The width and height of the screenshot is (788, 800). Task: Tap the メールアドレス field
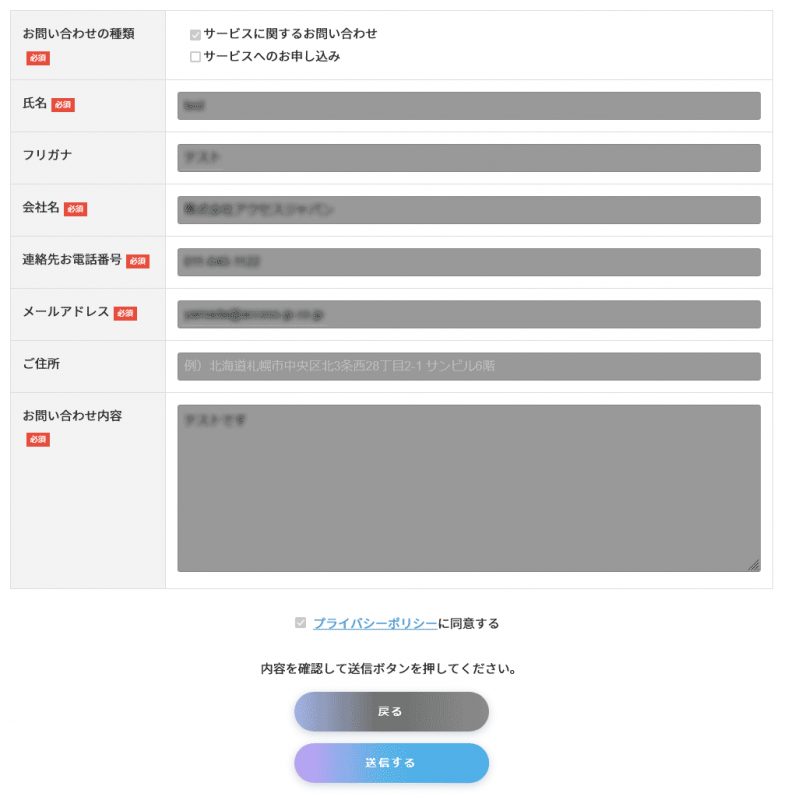point(468,314)
